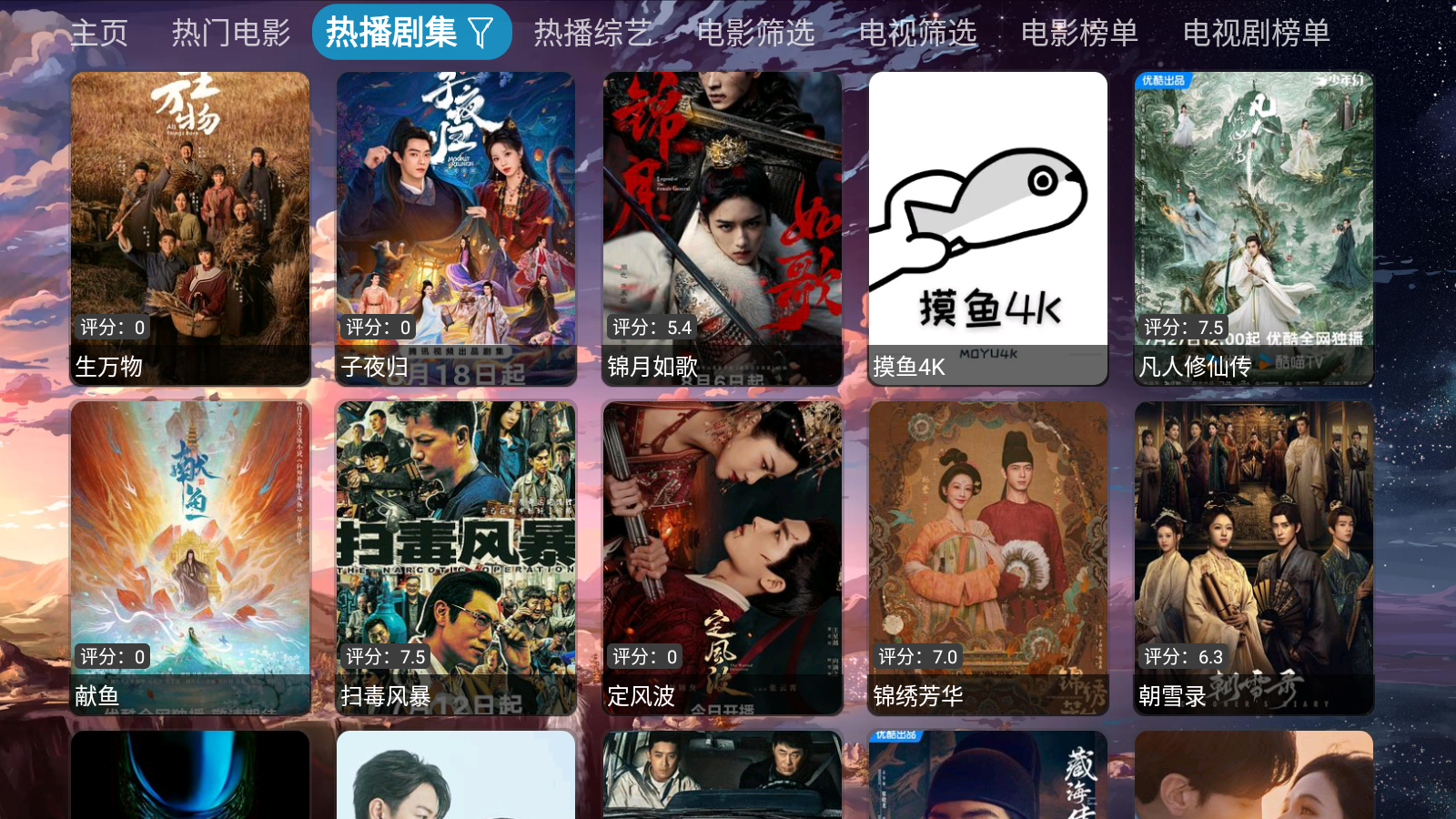Open filter on 热播剧集 tab
This screenshot has height=819, width=1456.
481,34
